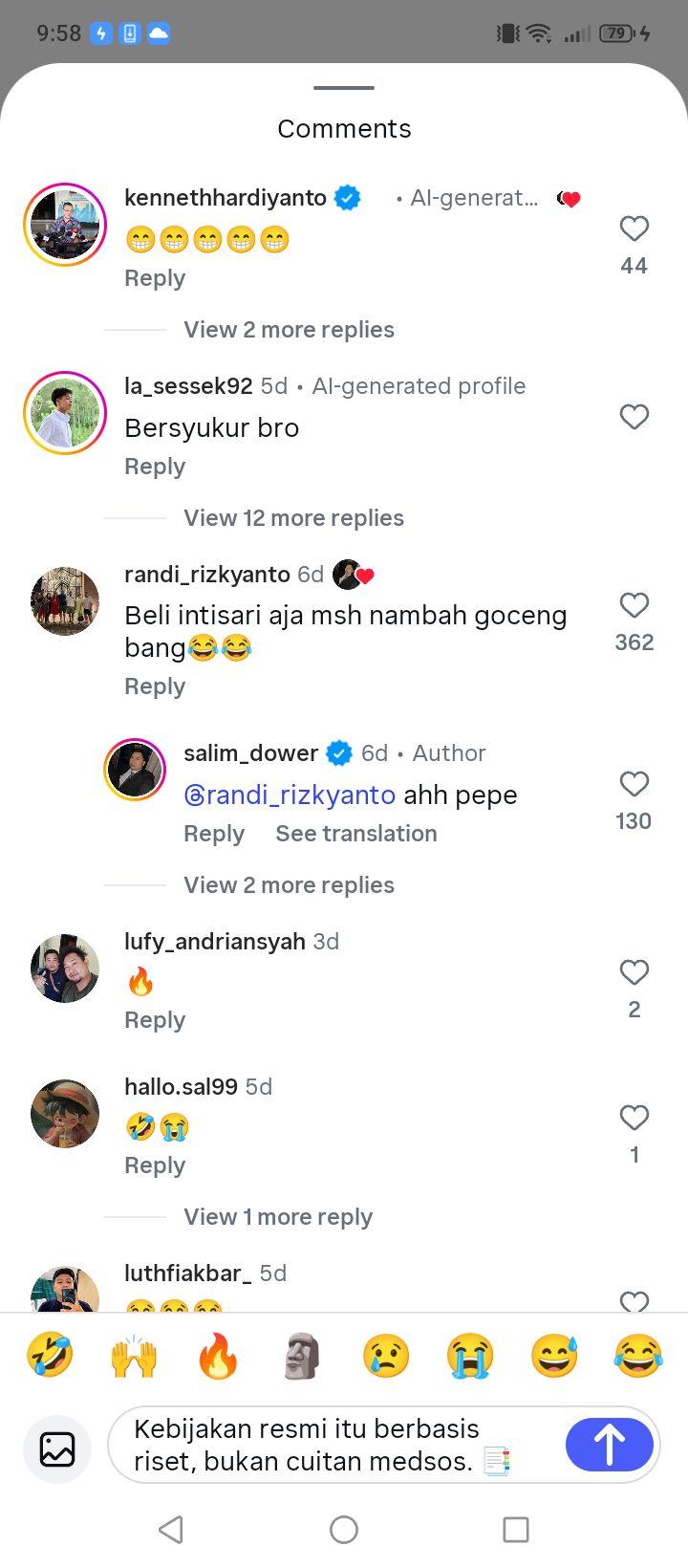The width and height of the screenshot is (688, 1568).
Task: Send the typed comment
Action: (x=610, y=1445)
